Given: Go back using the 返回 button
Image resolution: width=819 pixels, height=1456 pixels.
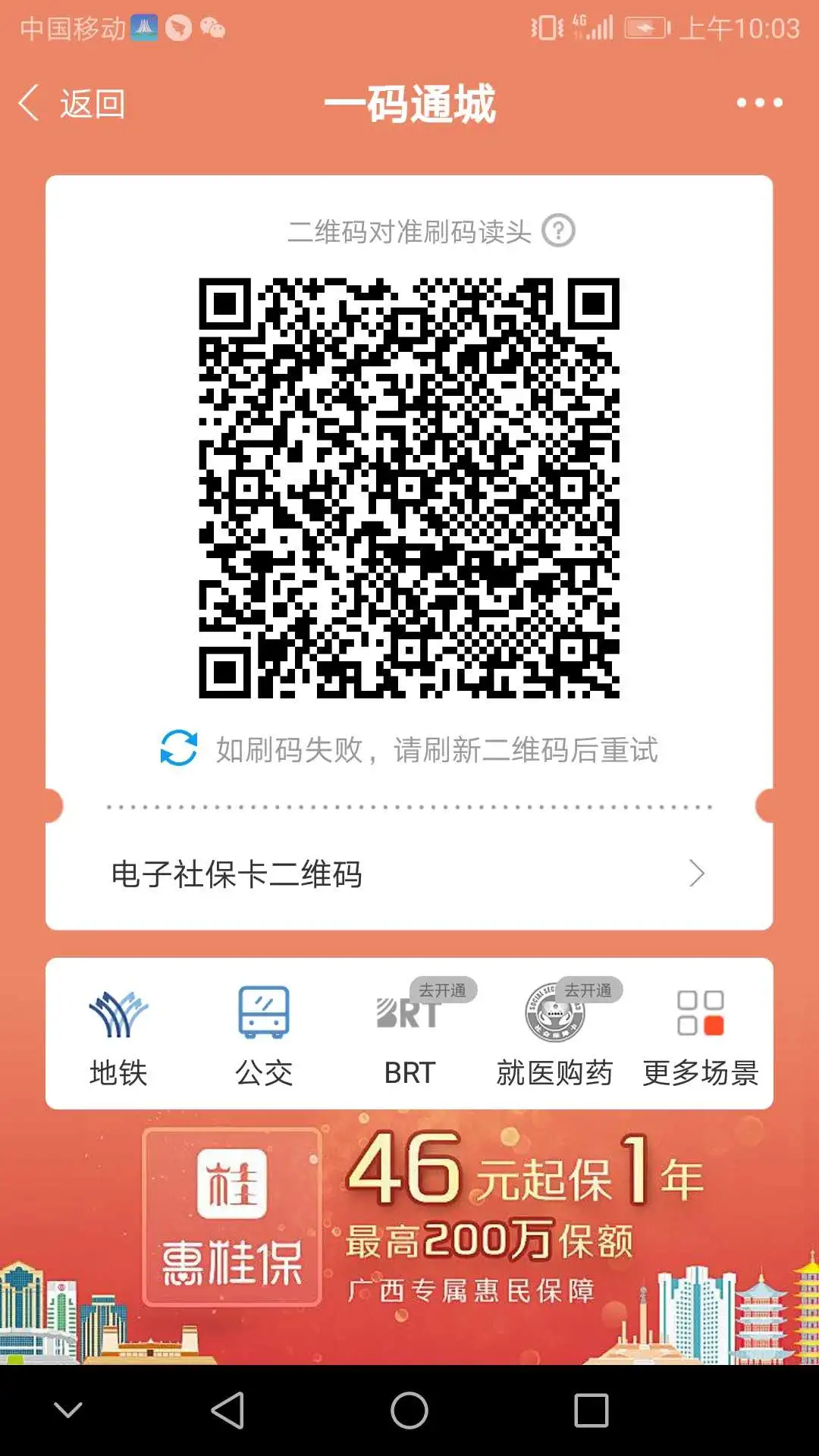Looking at the screenshot, I should pos(73,104).
